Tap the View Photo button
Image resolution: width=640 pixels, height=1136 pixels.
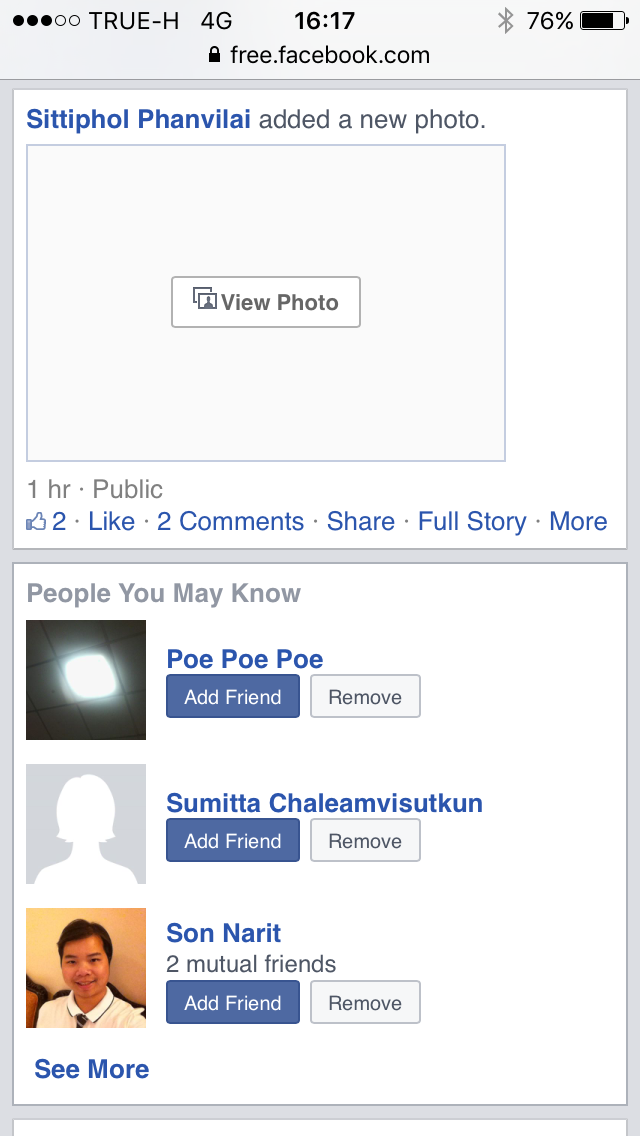(x=266, y=302)
